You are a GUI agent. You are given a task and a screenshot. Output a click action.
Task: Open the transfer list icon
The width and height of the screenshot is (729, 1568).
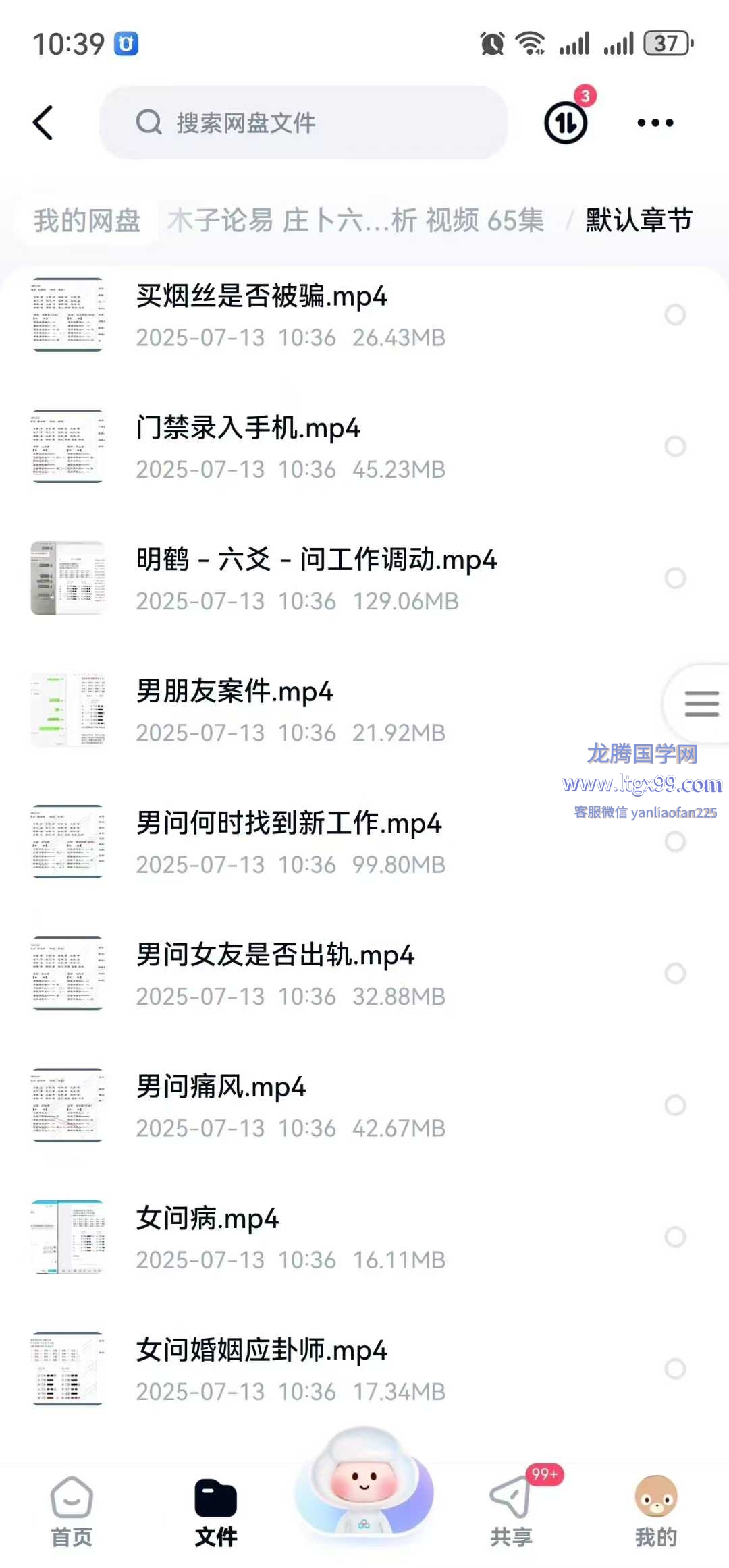(566, 123)
